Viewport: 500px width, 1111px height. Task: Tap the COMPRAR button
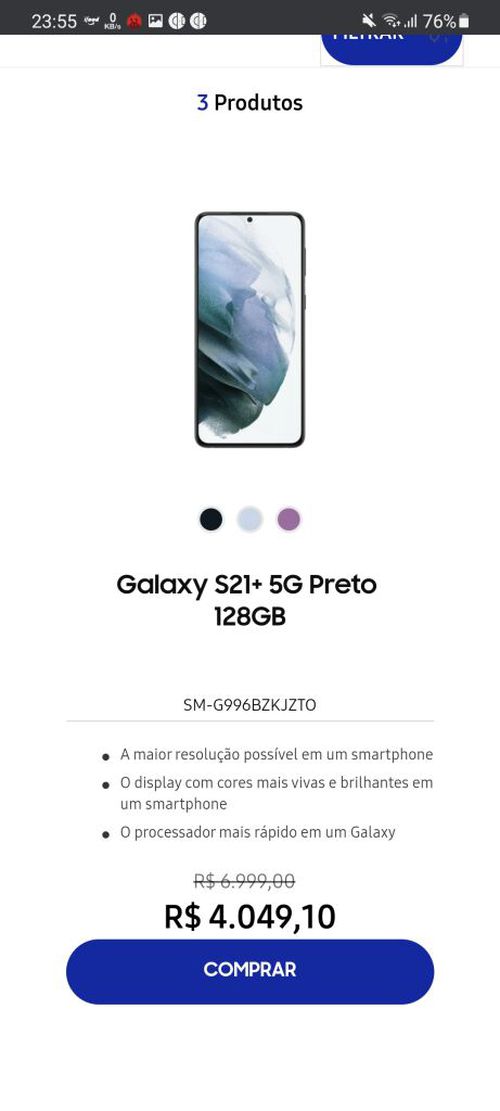tap(249, 971)
